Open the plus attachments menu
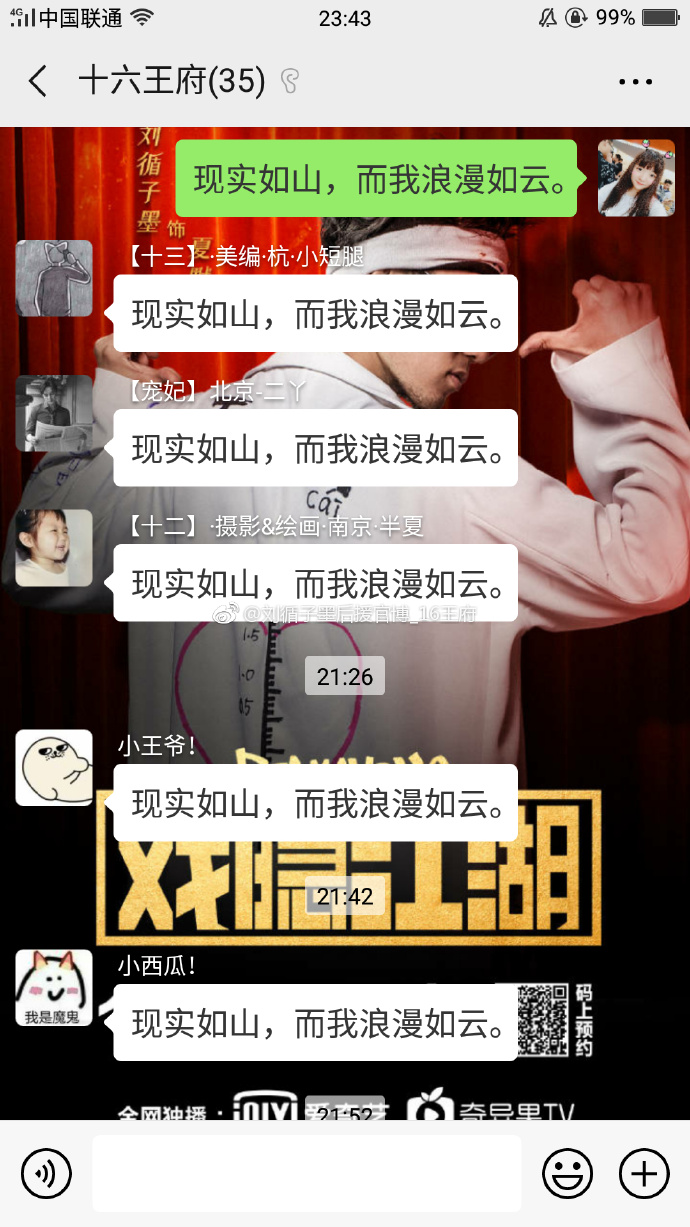The height and width of the screenshot is (1227, 690). click(643, 1173)
